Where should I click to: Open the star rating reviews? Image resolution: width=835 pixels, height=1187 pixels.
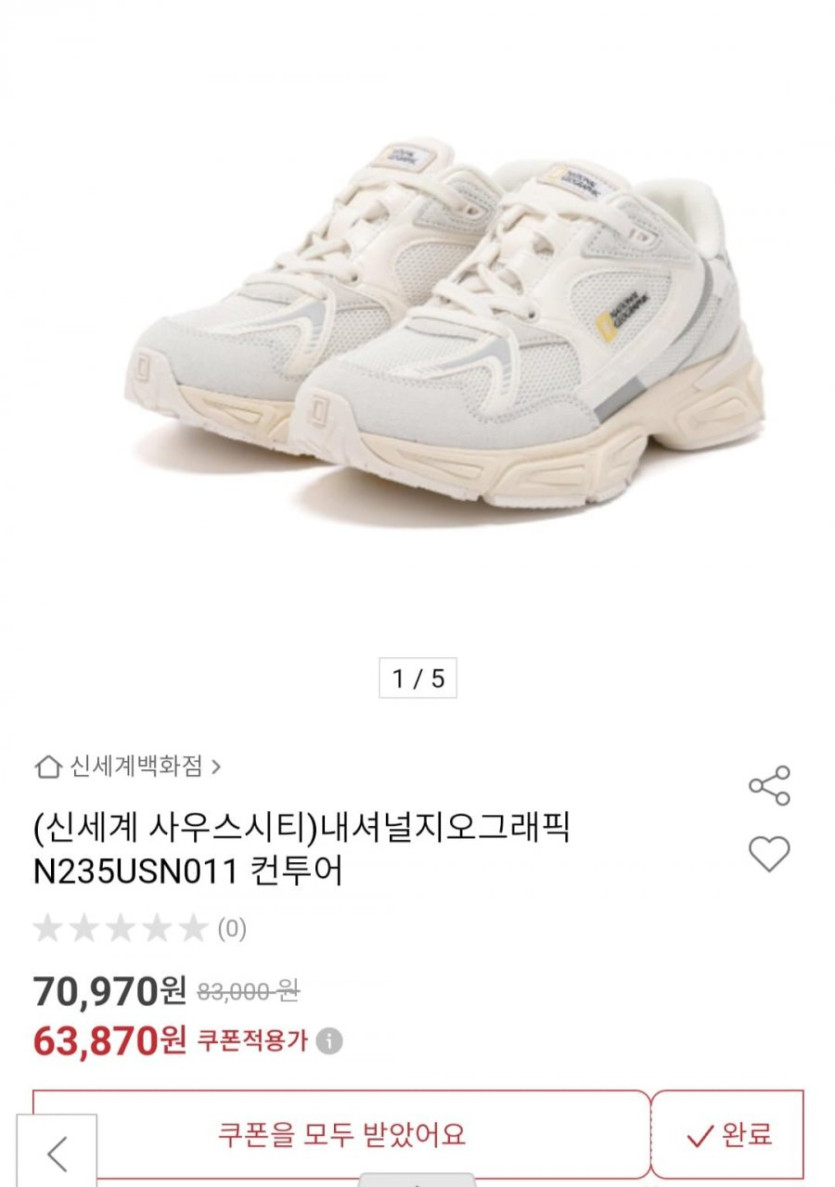coord(139,929)
